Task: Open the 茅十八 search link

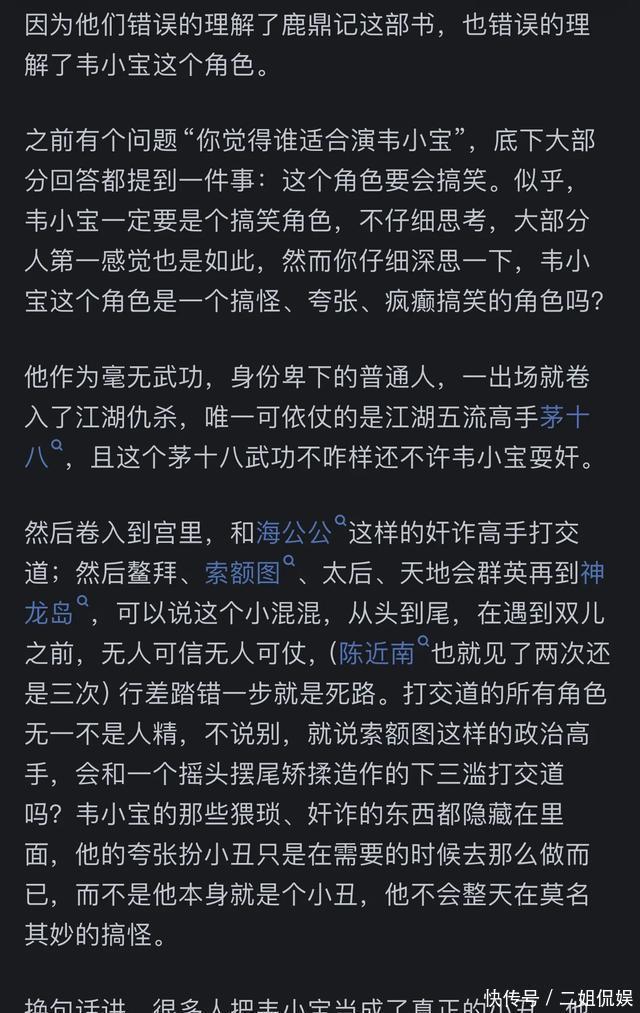Action: (564, 417)
